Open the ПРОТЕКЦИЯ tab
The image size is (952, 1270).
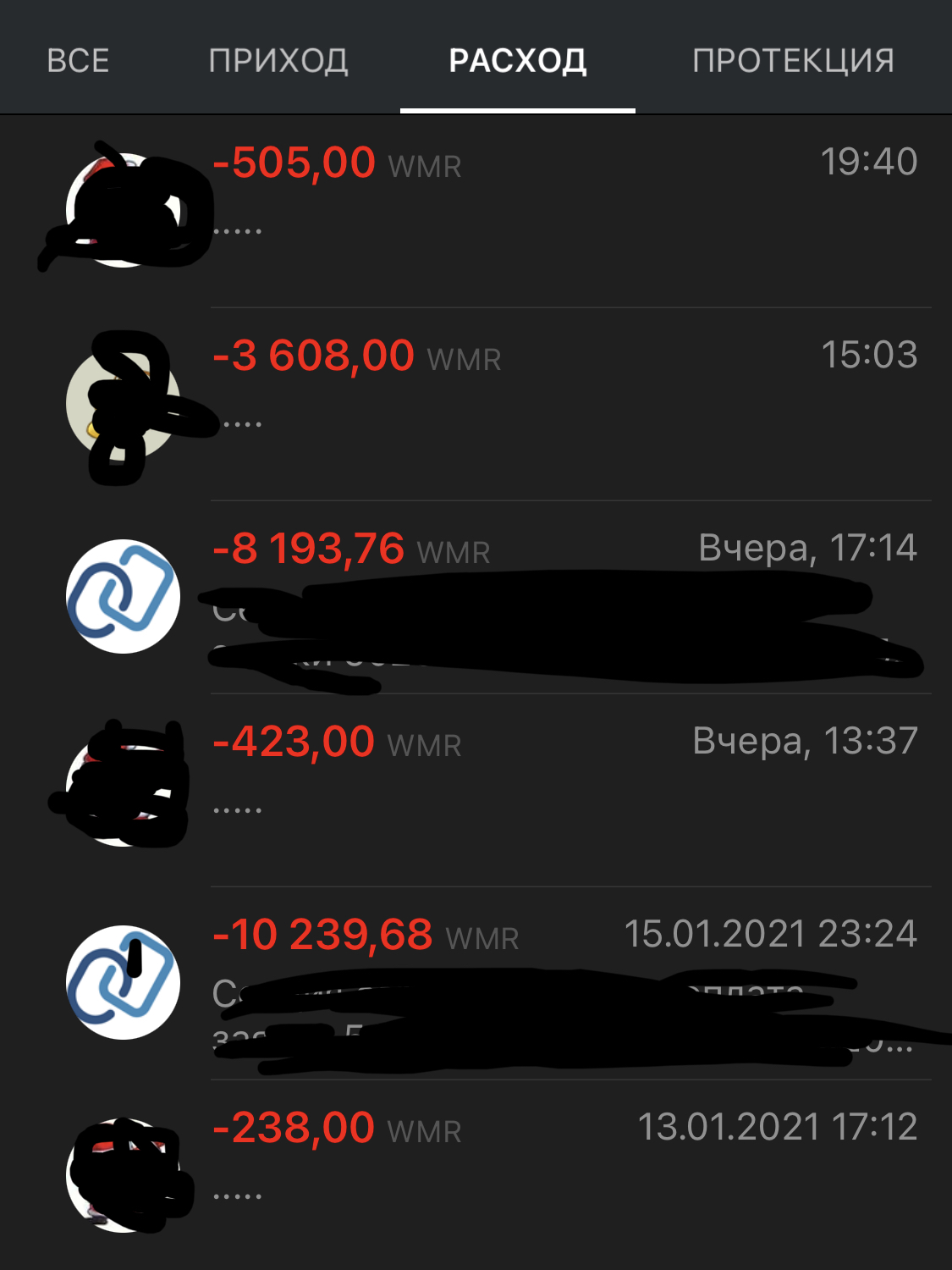tap(793, 60)
